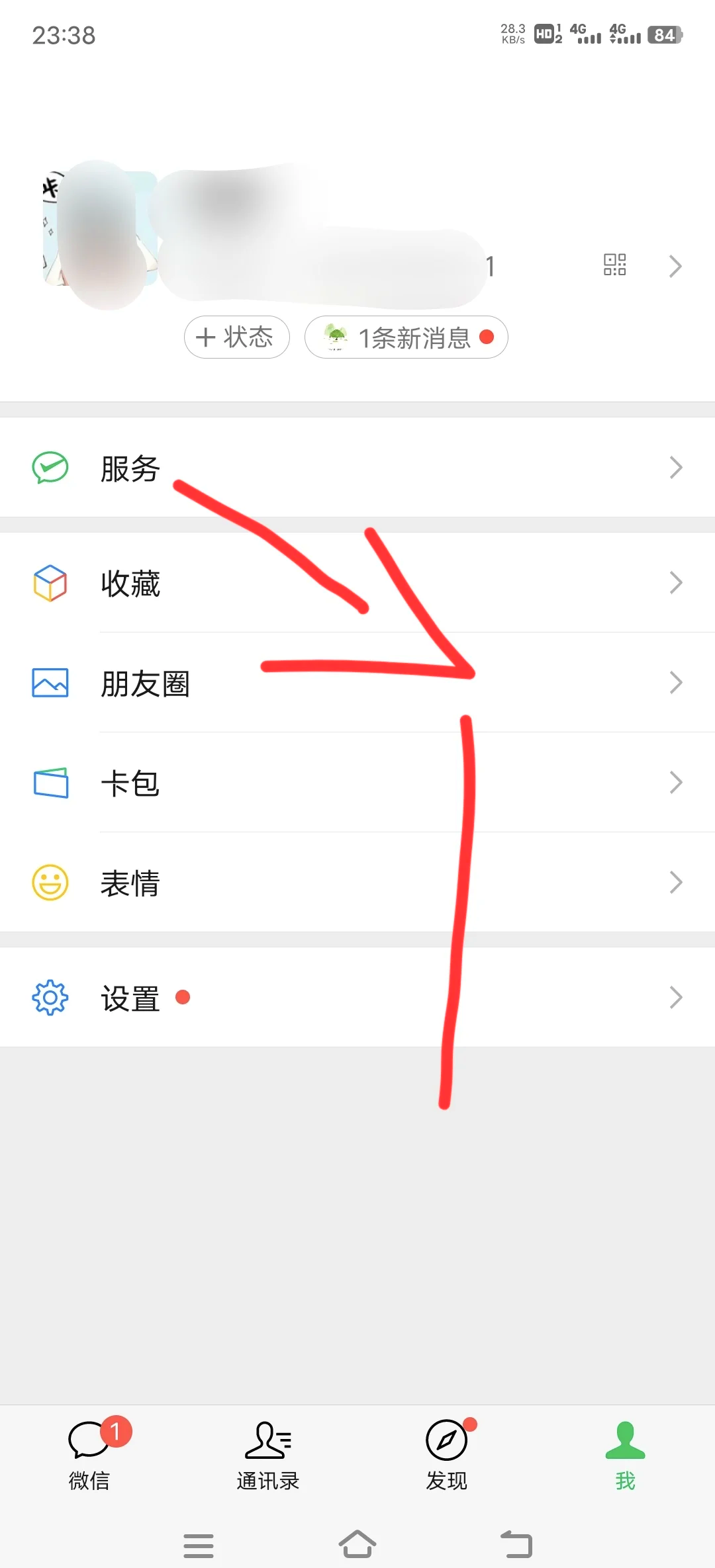
Task: View the 1条新消息 notification chip
Action: click(x=406, y=337)
